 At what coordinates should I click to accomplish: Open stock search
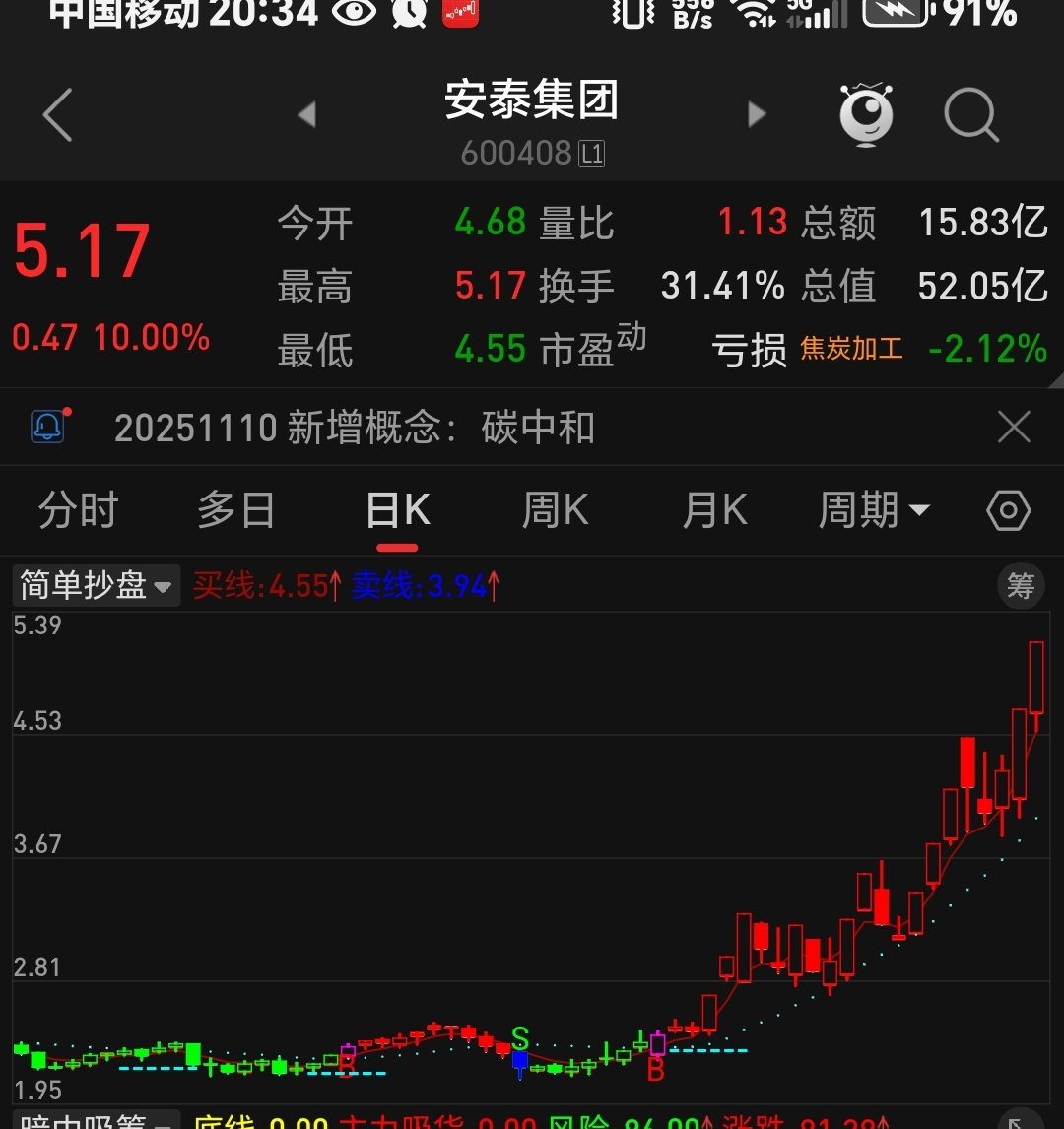coord(971,115)
